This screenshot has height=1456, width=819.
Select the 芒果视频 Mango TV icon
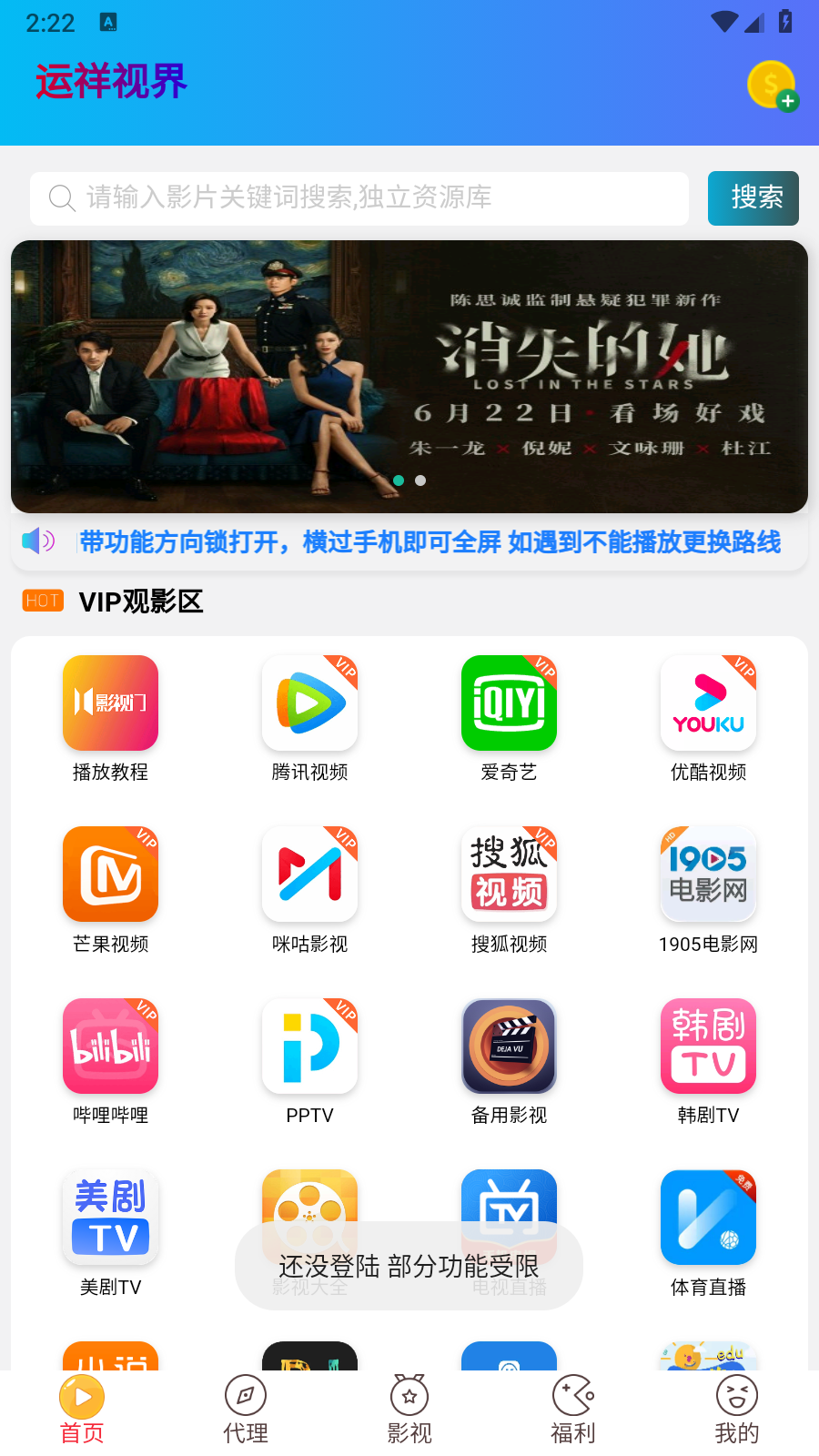(x=110, y=875)
